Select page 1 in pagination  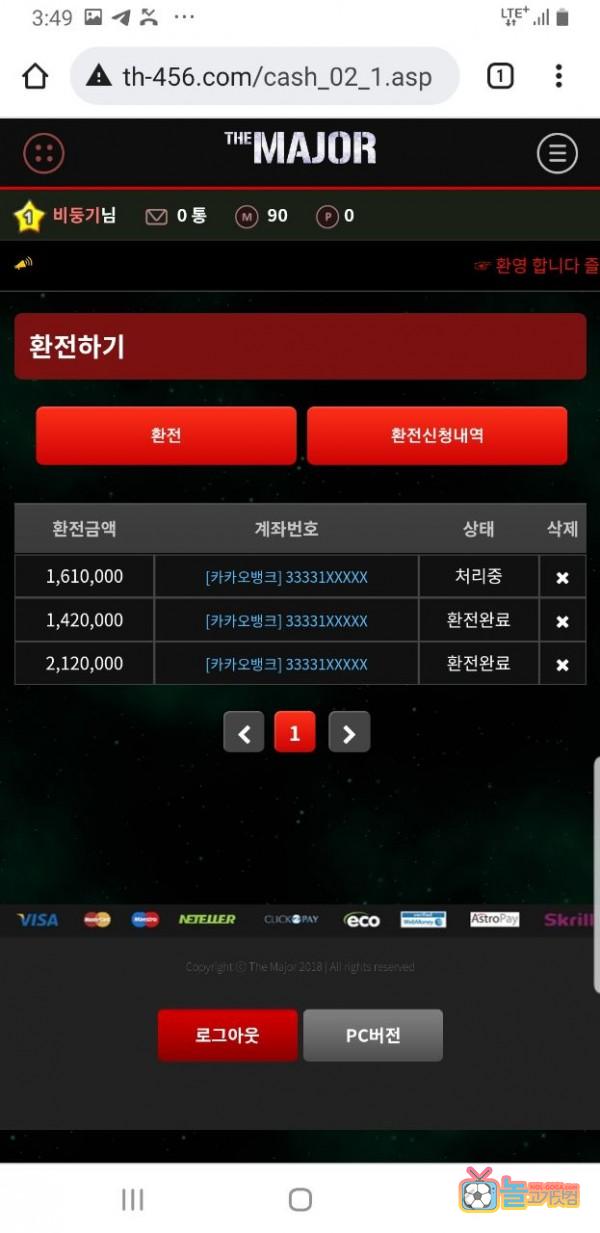[x=294, y=733]
